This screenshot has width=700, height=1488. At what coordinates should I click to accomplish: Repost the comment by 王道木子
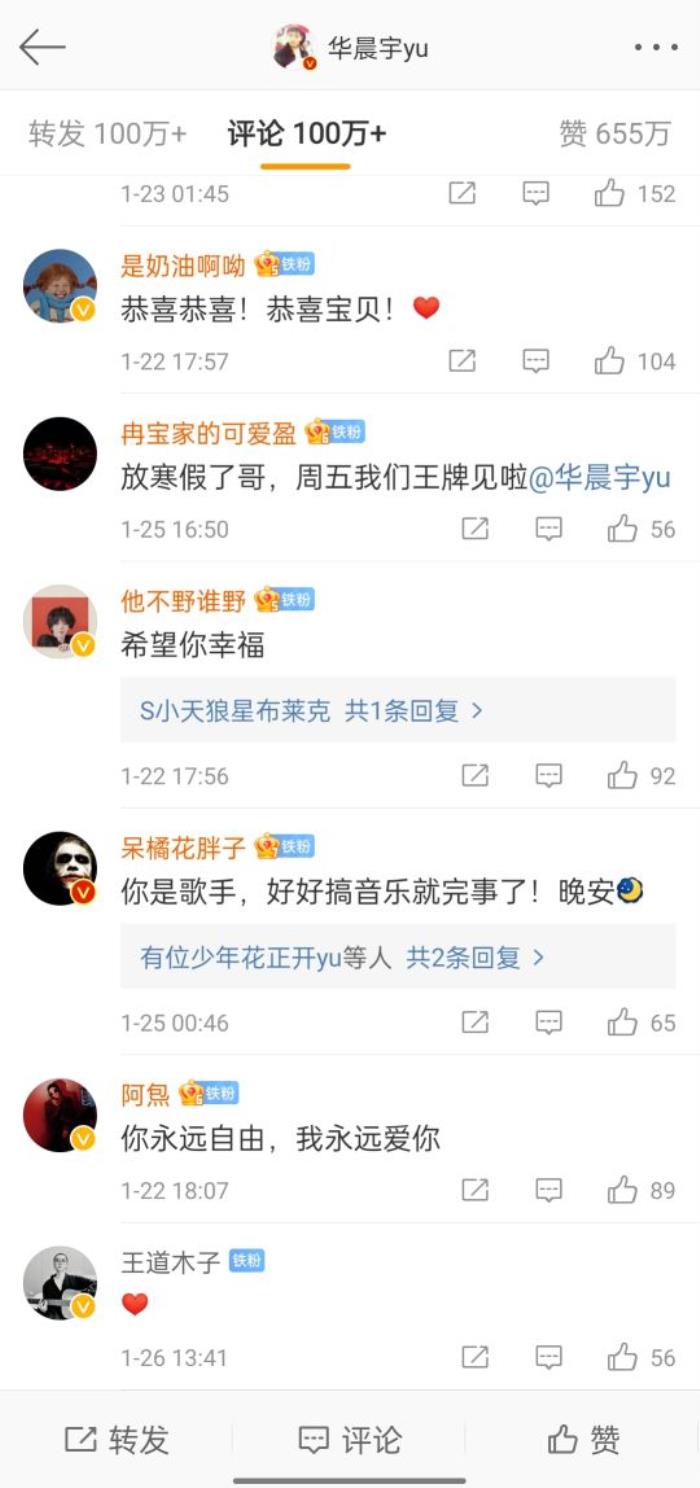(x=475, y=1357)
